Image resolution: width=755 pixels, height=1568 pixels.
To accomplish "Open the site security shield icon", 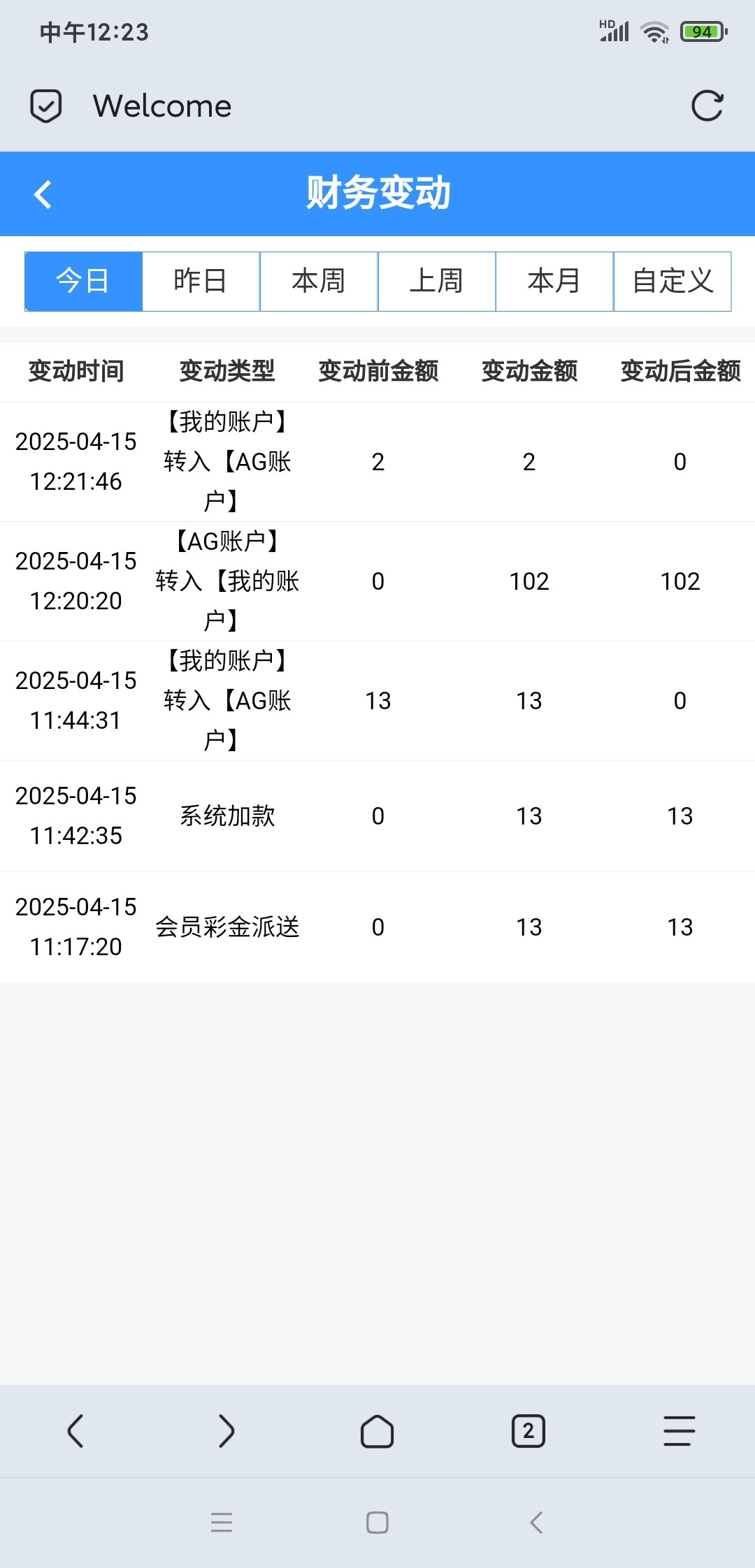I will tap(46, 106).
